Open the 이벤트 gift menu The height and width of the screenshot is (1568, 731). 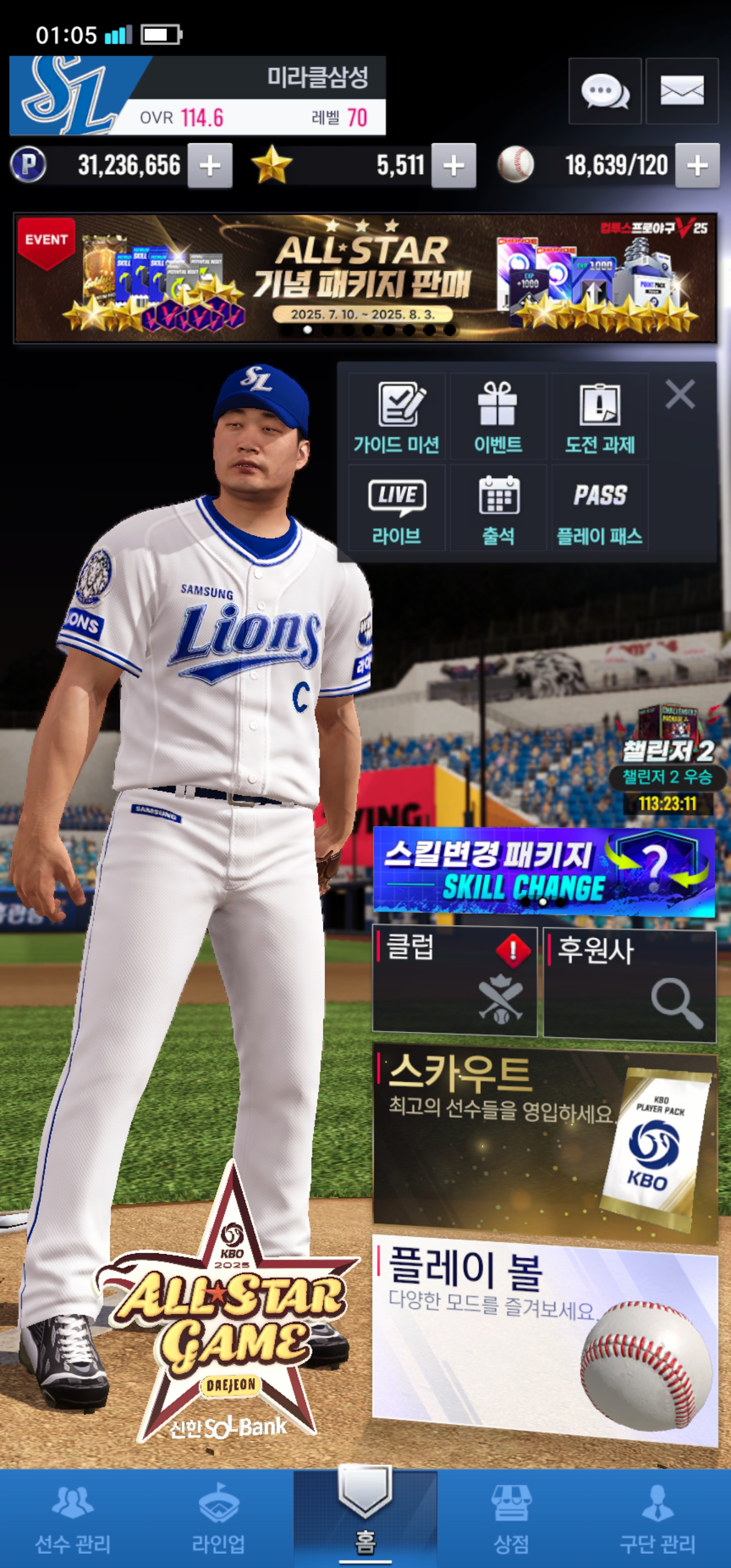point(498,416)
